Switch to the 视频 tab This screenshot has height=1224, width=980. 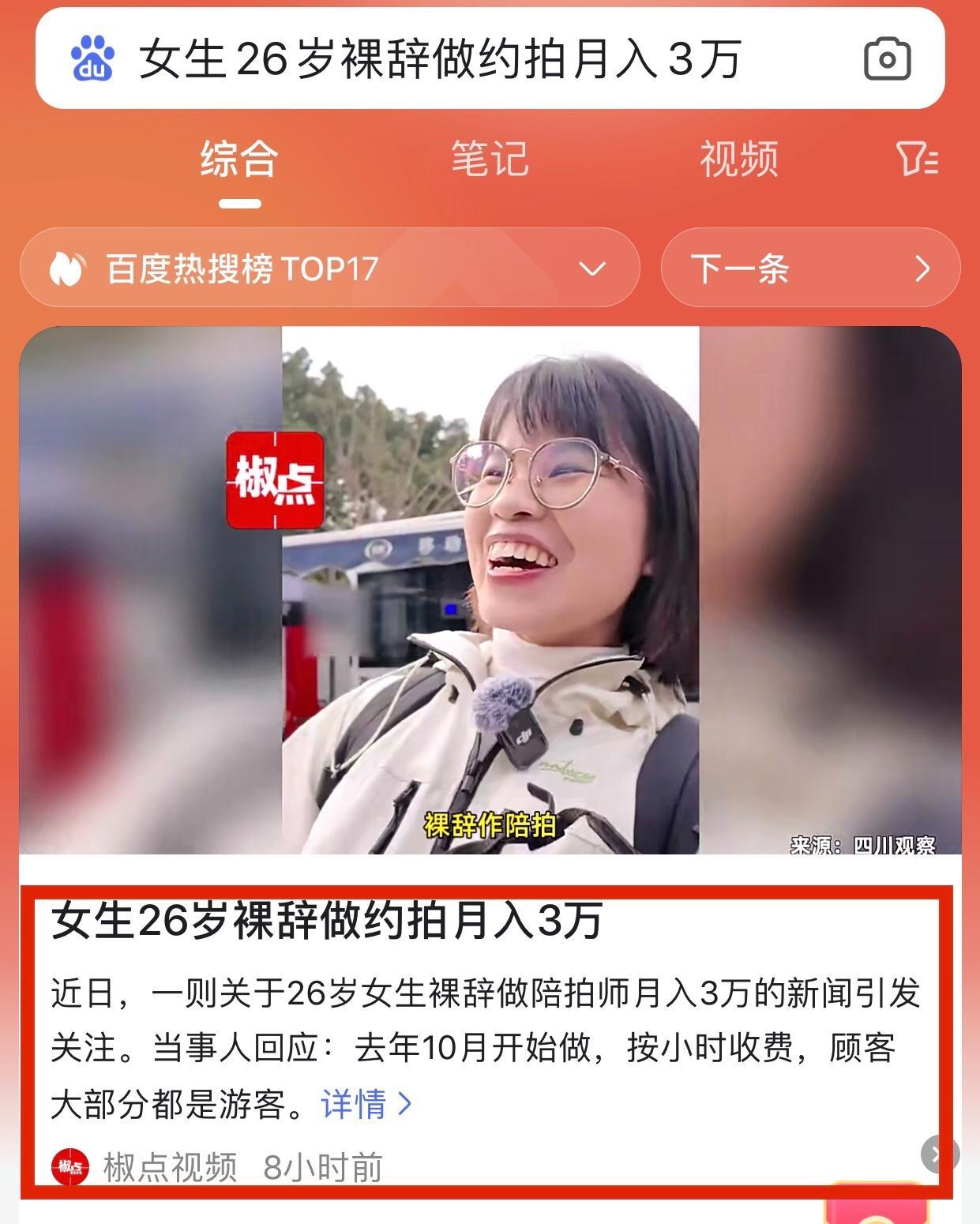pos(739,159)
